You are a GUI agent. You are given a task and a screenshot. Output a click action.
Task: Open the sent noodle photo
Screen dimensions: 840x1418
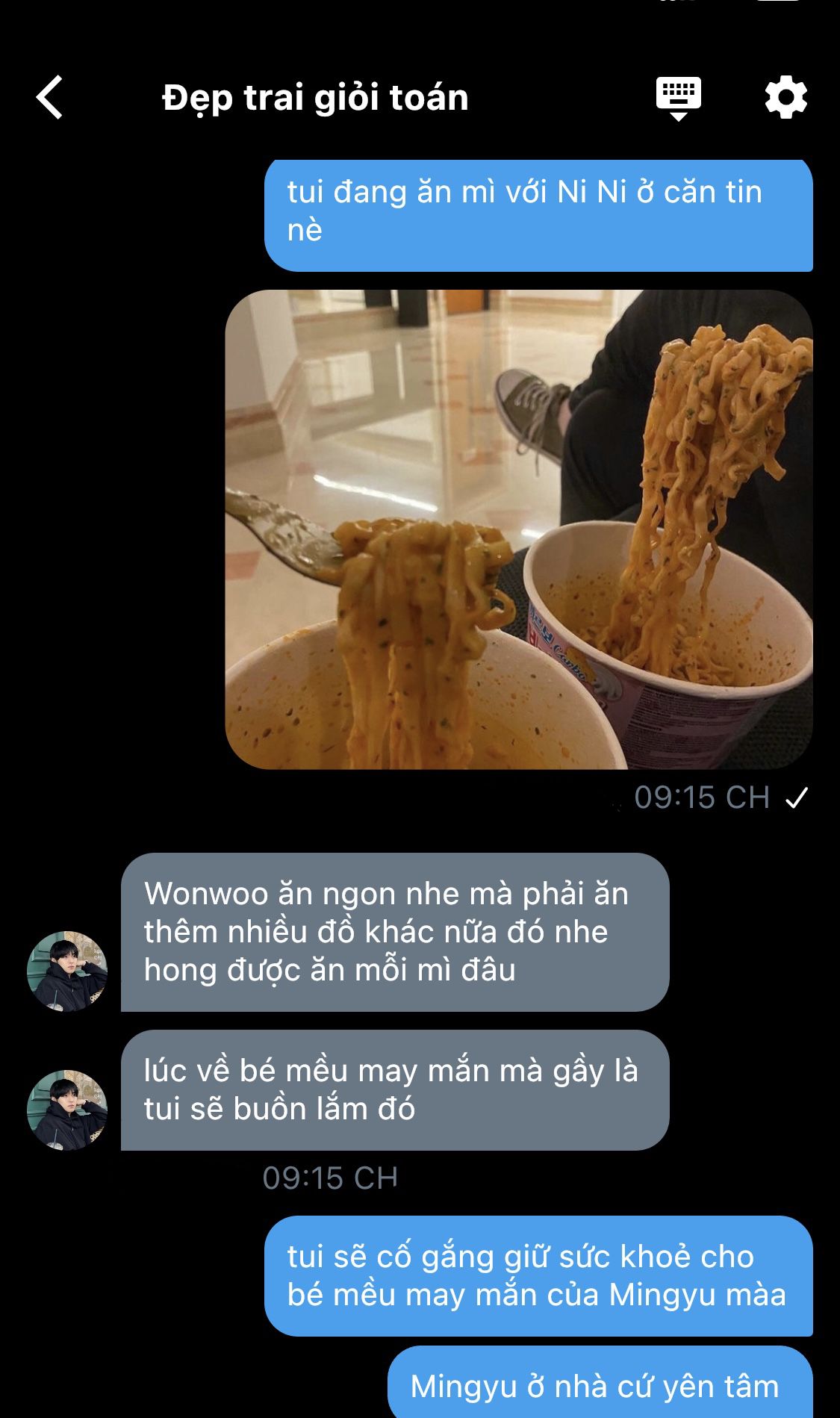pos(519,529)
